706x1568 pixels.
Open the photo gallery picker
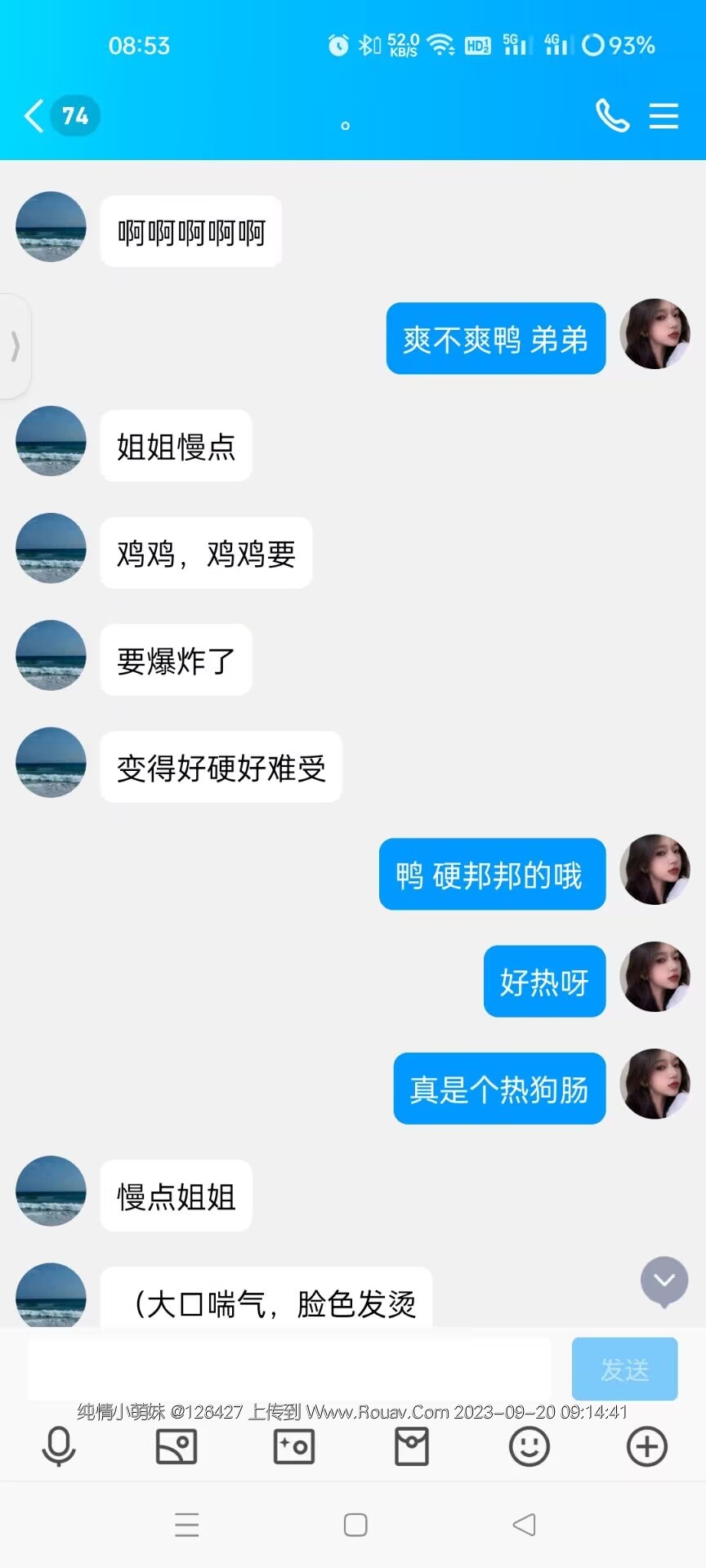176,1447
